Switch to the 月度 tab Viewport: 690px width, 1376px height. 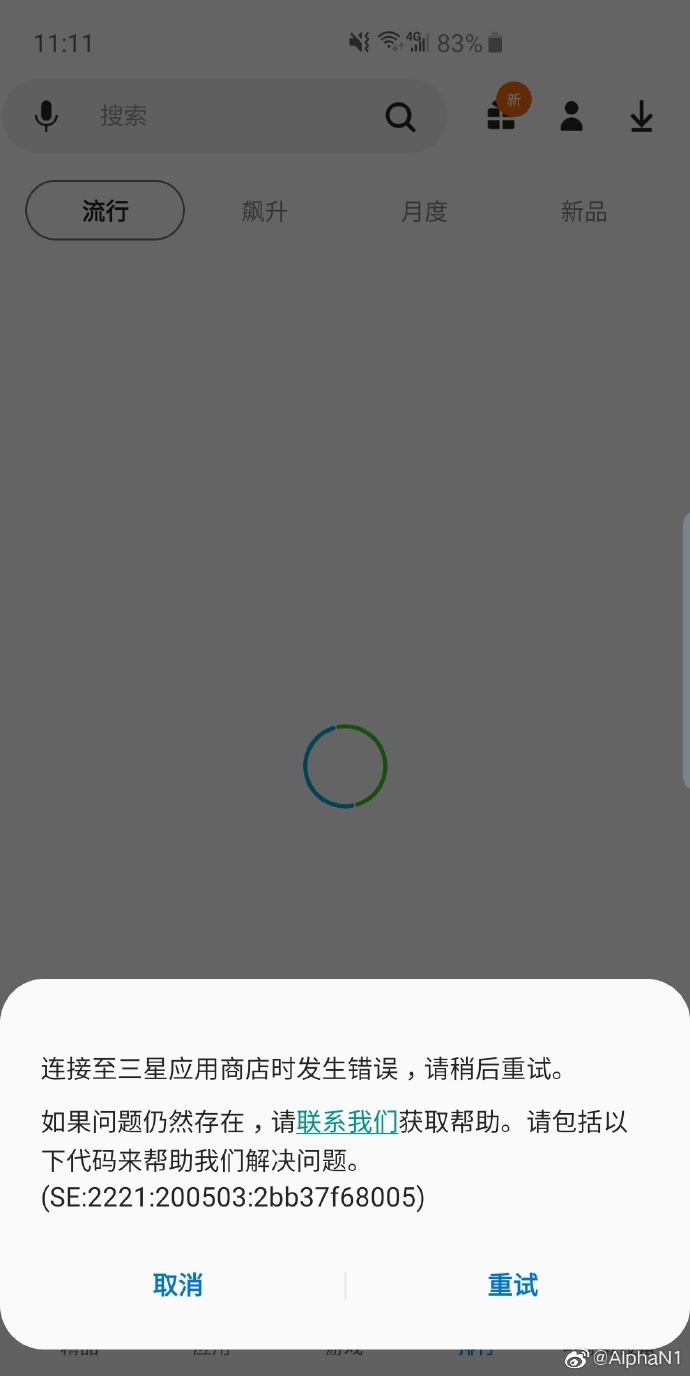pyautogui.click(x=424, y=212)
